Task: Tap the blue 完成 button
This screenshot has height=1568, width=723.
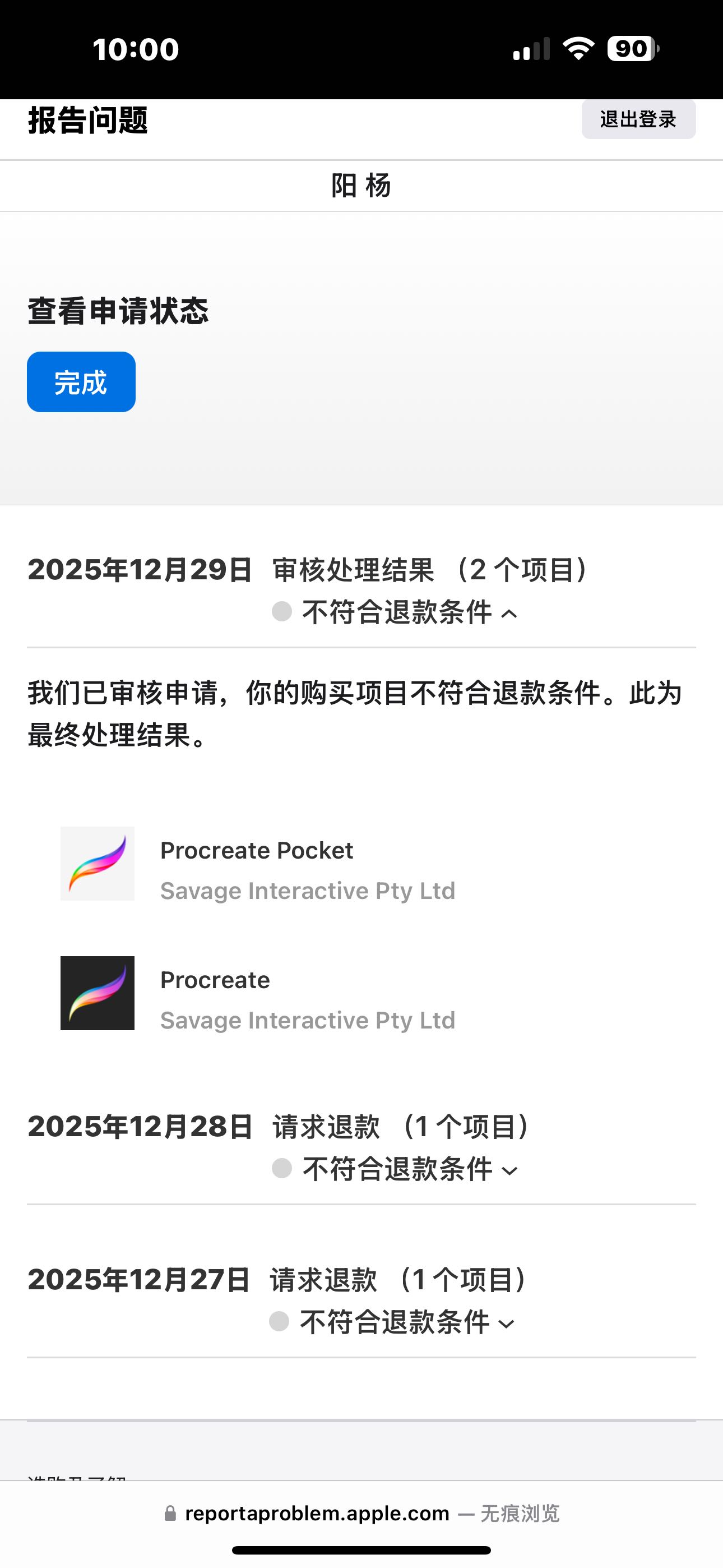Action: coord(81,382)
